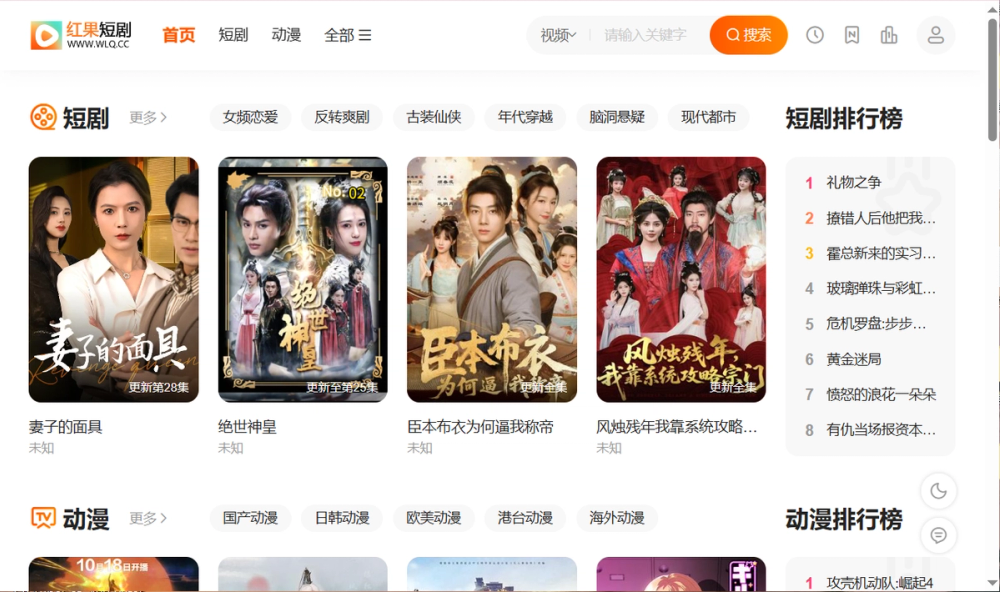
Task: Tap the orange 搜索 search button
Action: (x=748, y=35)
